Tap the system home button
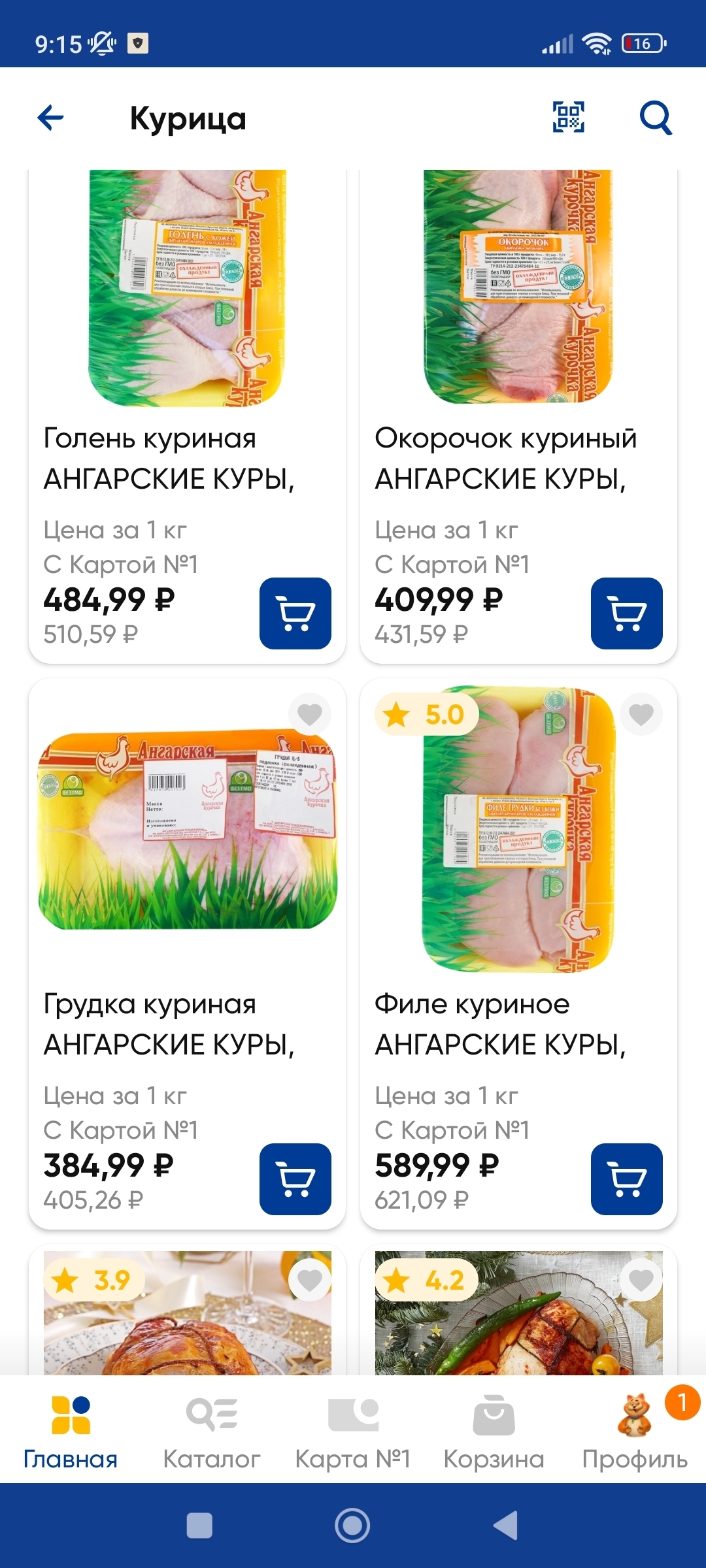The image size is (706, 1568). click(352, 1526)
